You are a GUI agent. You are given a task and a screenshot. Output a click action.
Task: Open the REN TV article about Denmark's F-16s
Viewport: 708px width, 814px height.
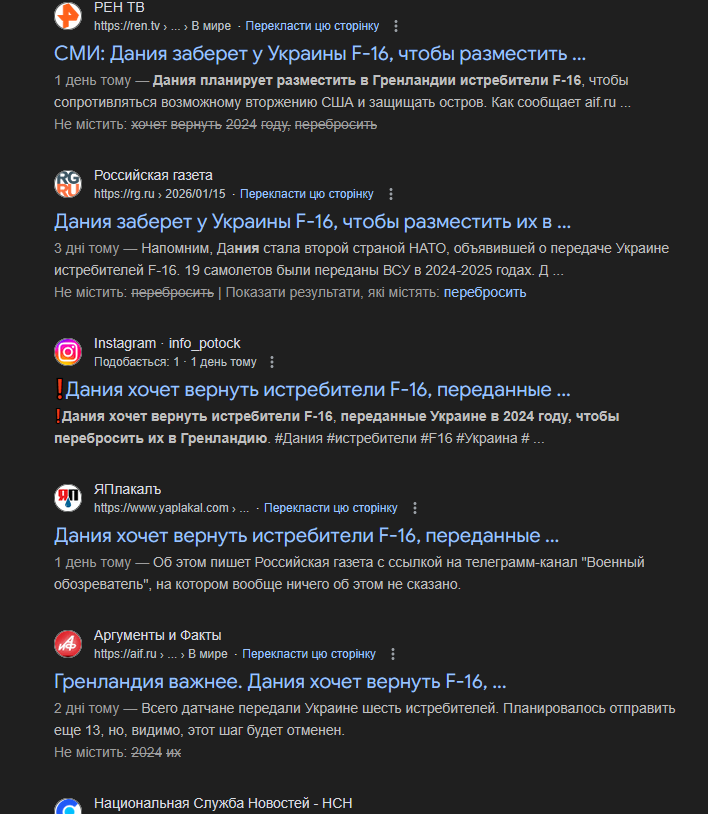point(320,53)
